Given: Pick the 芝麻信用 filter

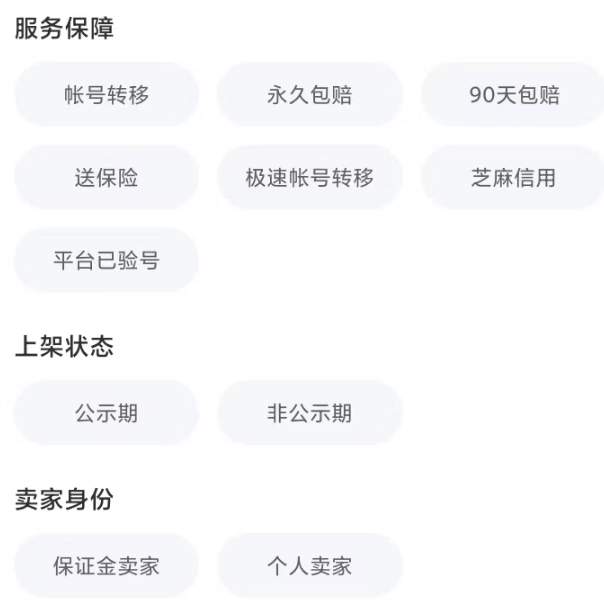Looking at the screenshot, I should (514, 179).
